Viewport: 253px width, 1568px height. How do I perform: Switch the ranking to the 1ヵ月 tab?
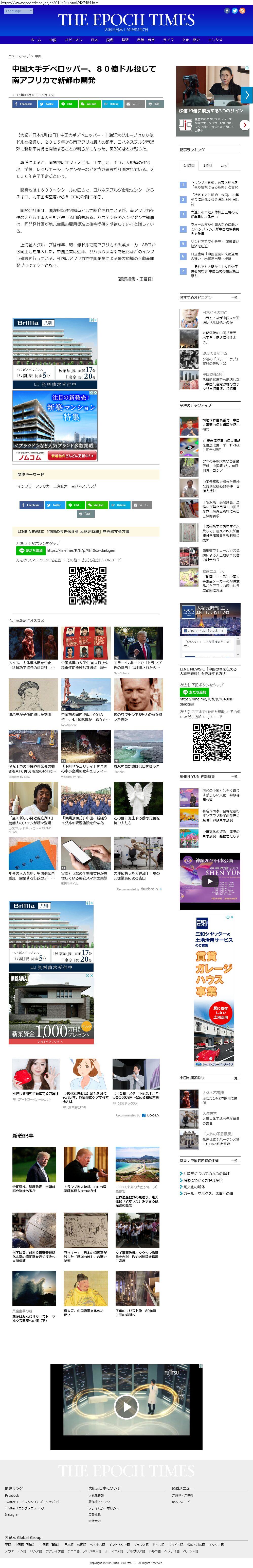(x=226, y=166)
